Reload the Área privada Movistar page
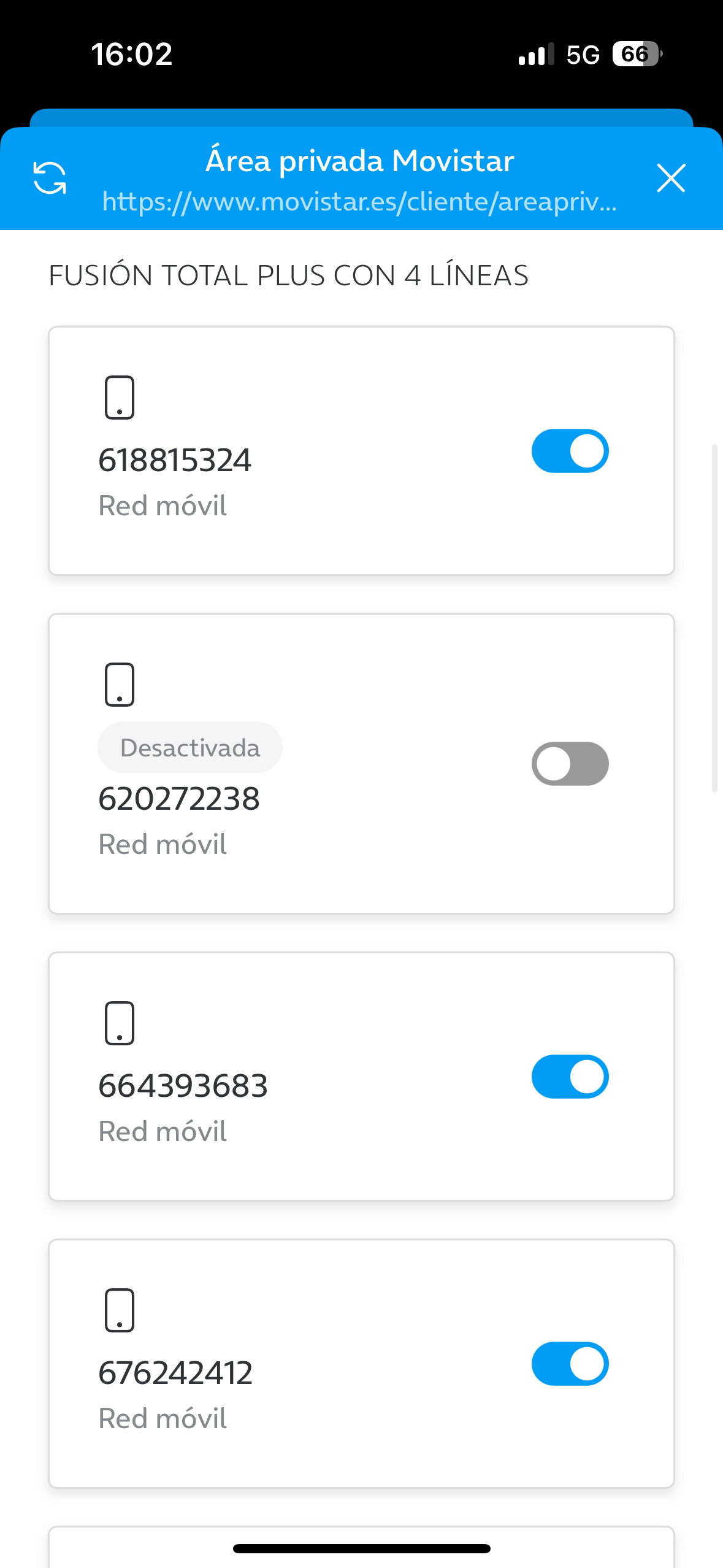Viewport: 723px width, 1568px height. (50, 178)
